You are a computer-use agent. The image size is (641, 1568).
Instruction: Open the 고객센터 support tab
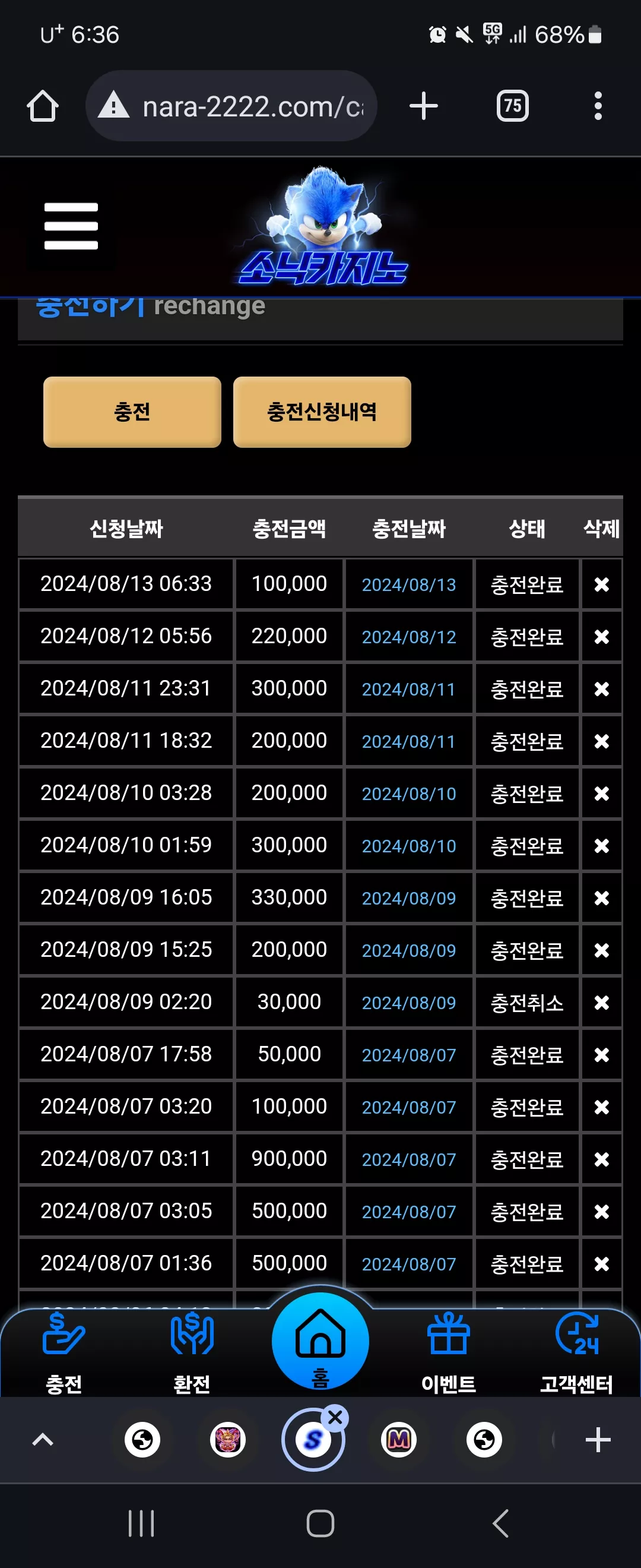pos(576,1354)
